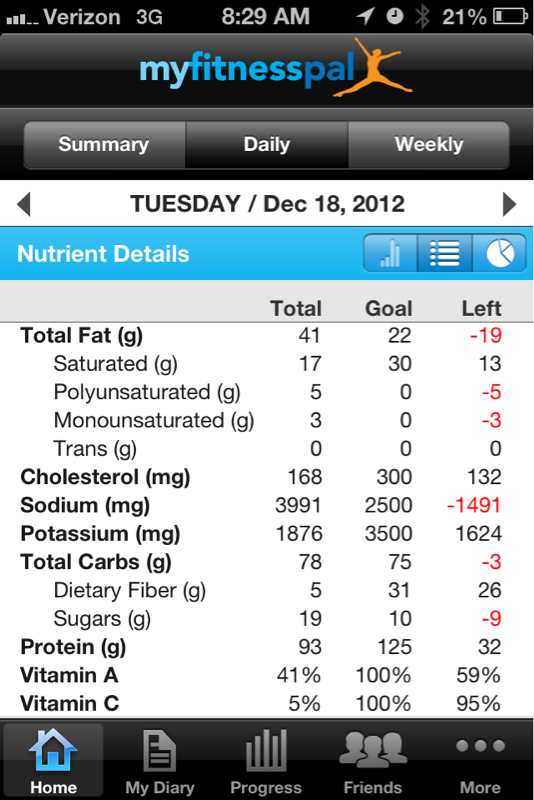Tap the Home tab in bottom bar
534x800 pixels.
point(54,761)
